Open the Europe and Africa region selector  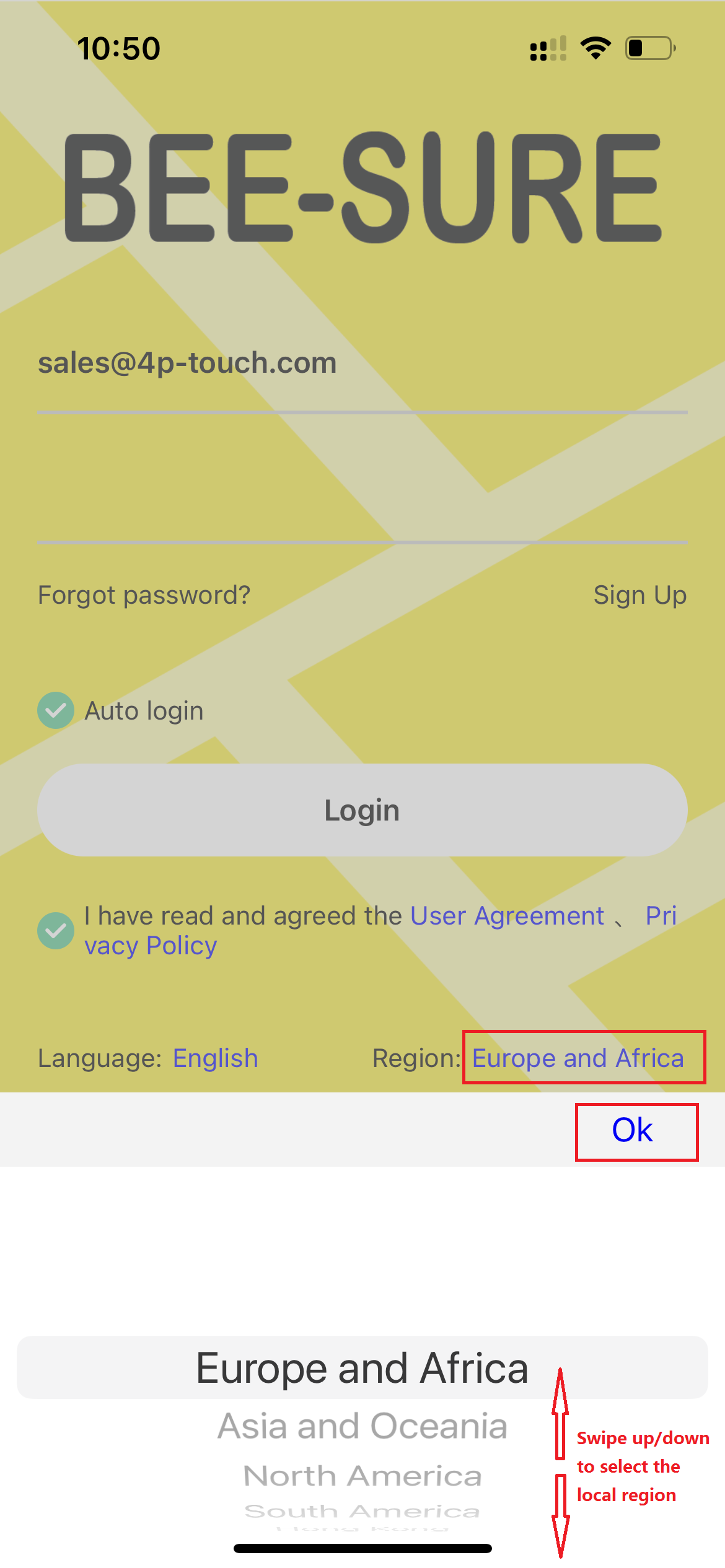[578, 1058]
